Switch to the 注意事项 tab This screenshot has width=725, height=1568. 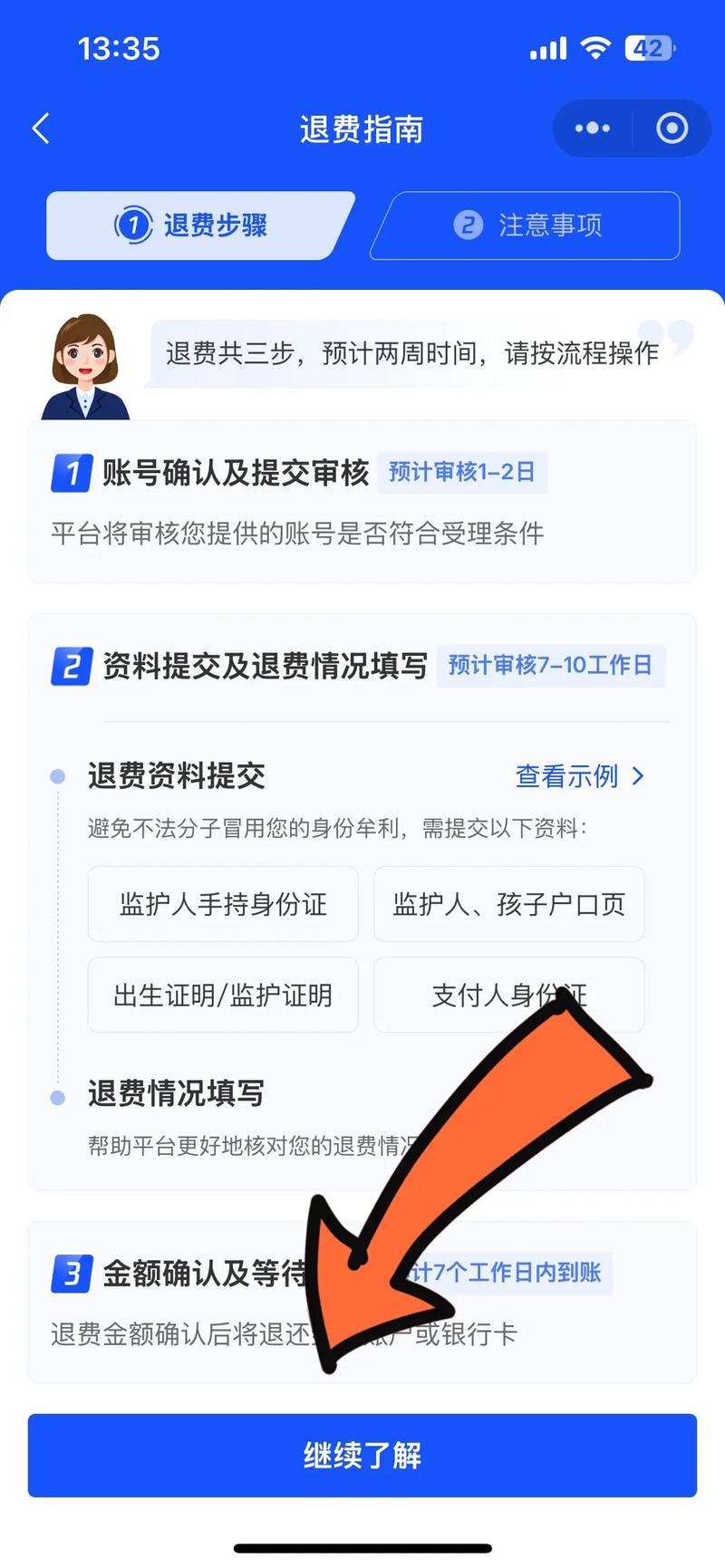tap(526, 226)
